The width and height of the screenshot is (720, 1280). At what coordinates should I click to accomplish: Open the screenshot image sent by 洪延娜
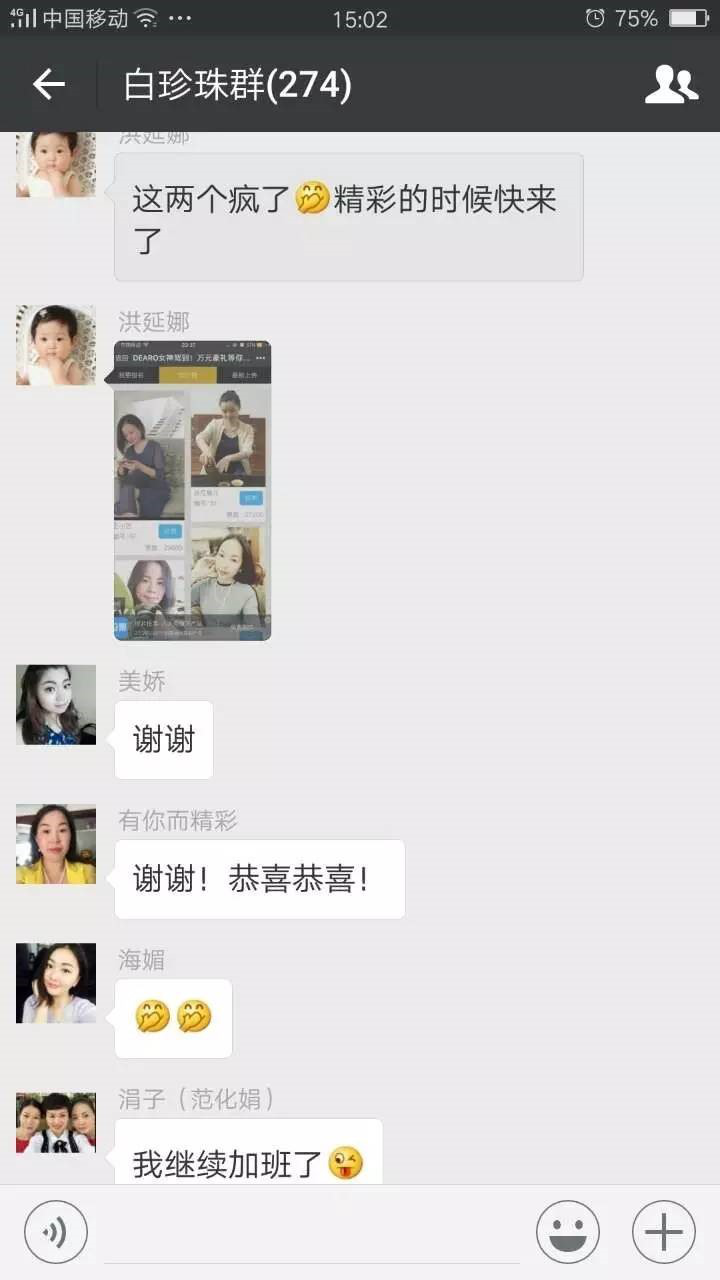point(192,491)
